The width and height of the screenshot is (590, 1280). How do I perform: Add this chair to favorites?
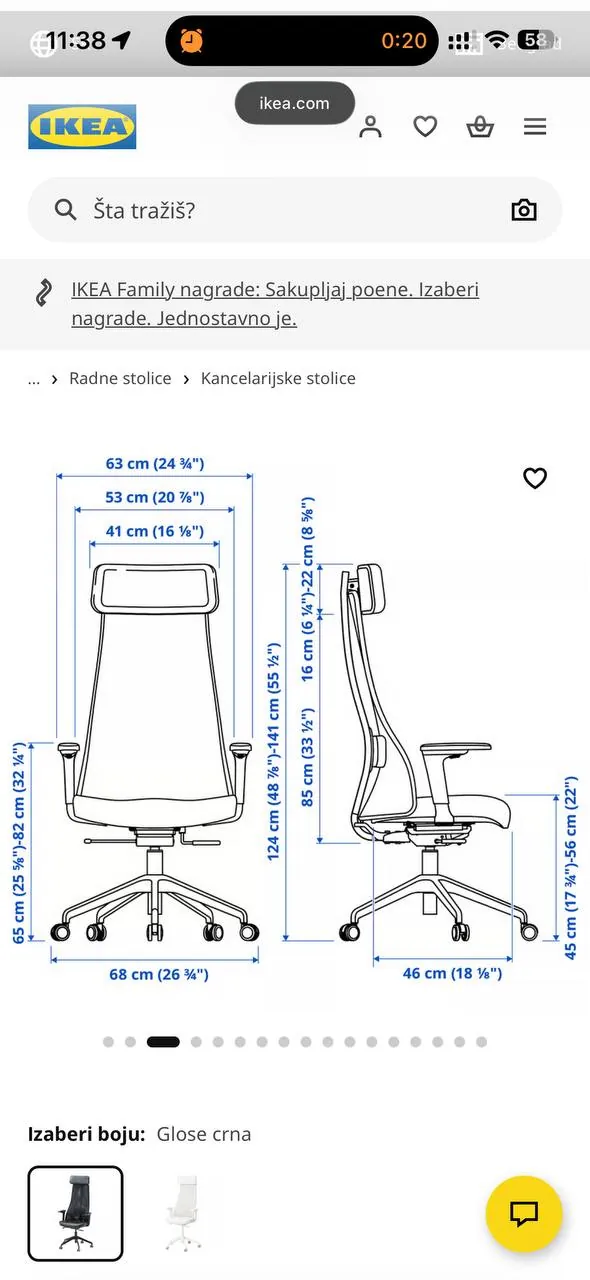point(535,478)
